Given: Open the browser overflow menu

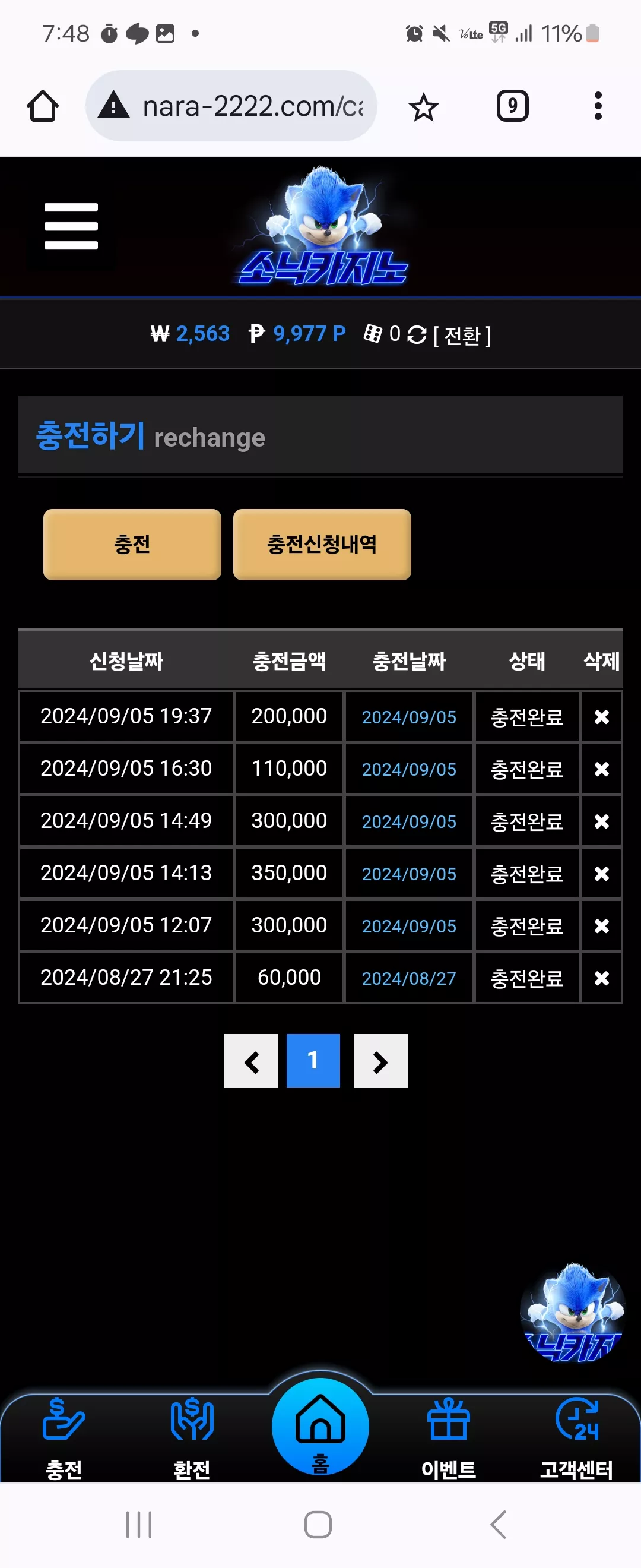Looking at the screenshot, I should pos(598,106).
